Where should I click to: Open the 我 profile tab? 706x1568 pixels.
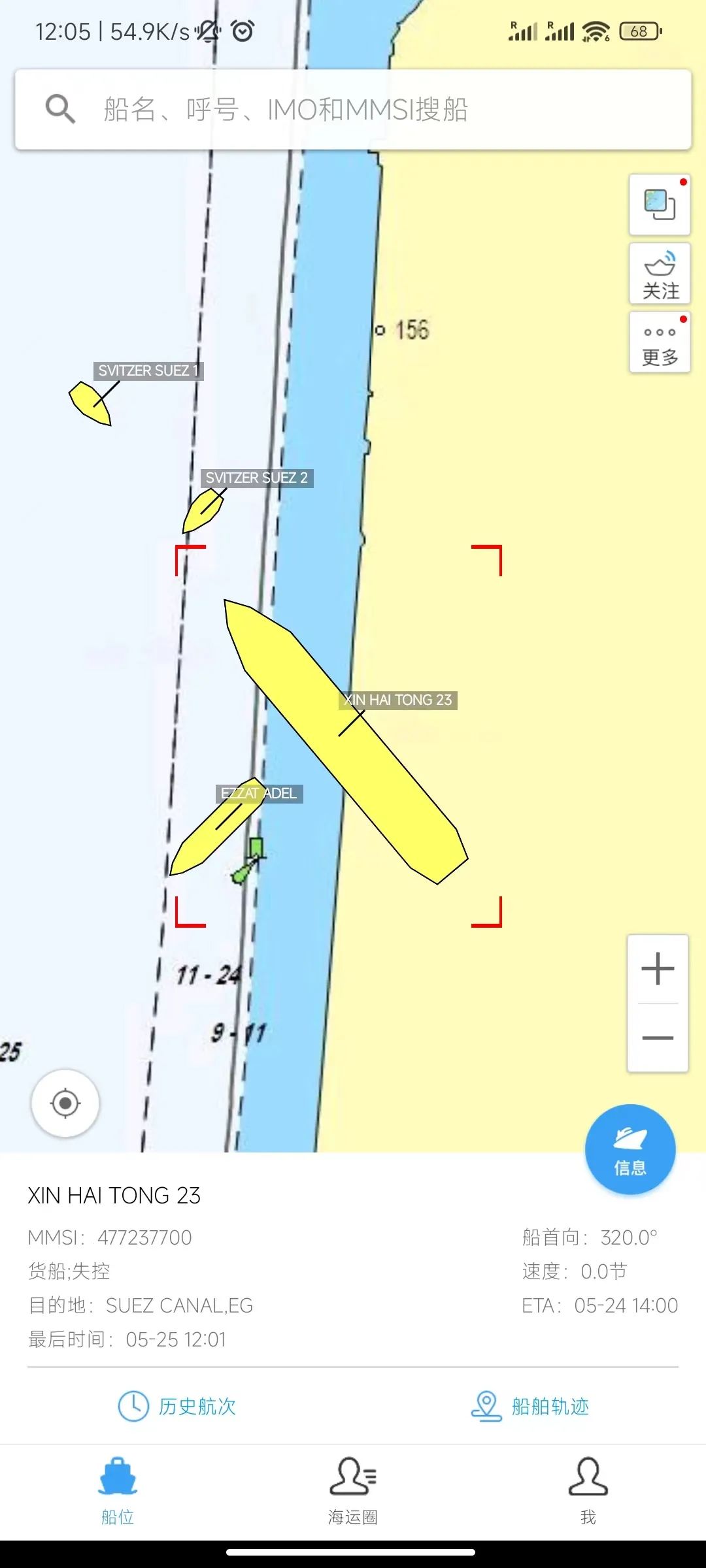point(588,1491)
